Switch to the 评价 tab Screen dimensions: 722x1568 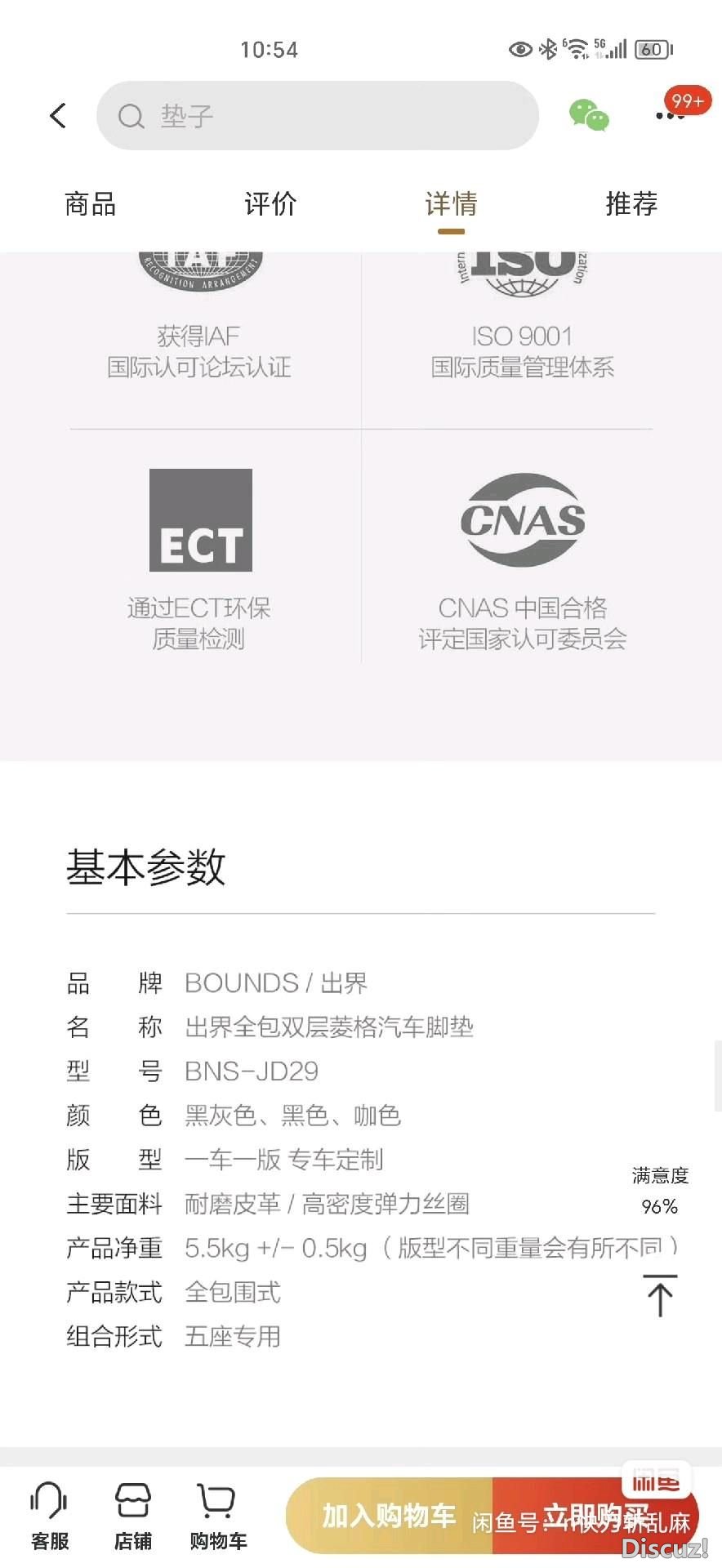(x=270, y=204)
